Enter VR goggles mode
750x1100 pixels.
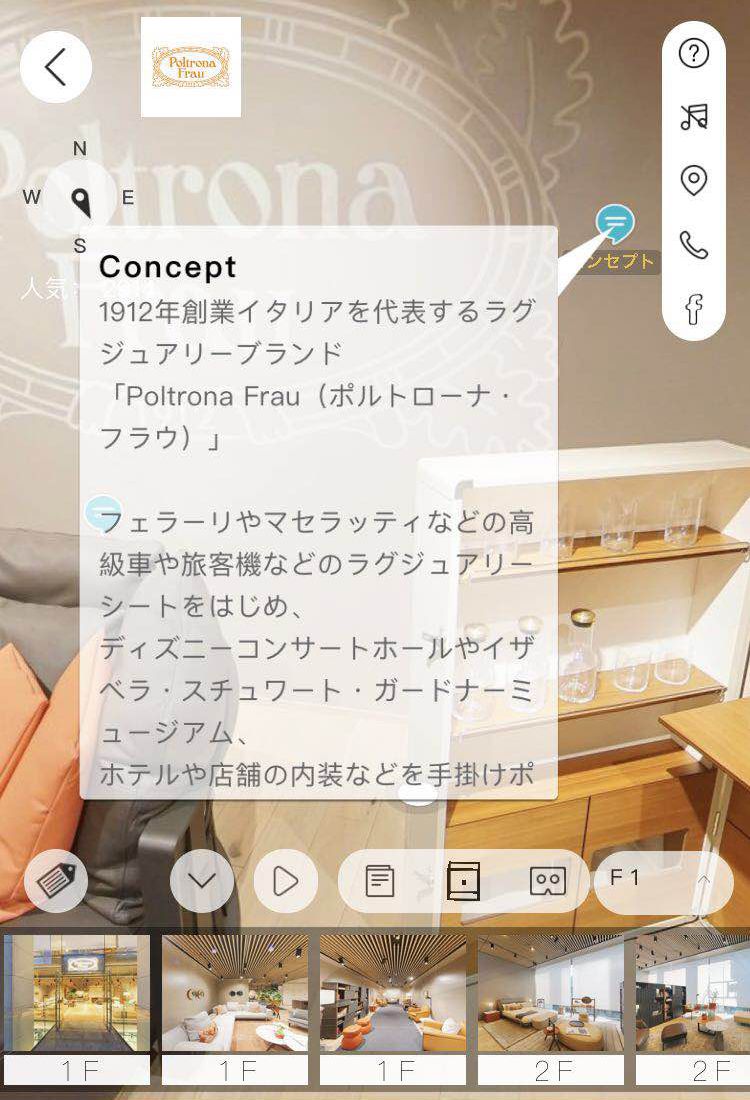coord(547,881)
